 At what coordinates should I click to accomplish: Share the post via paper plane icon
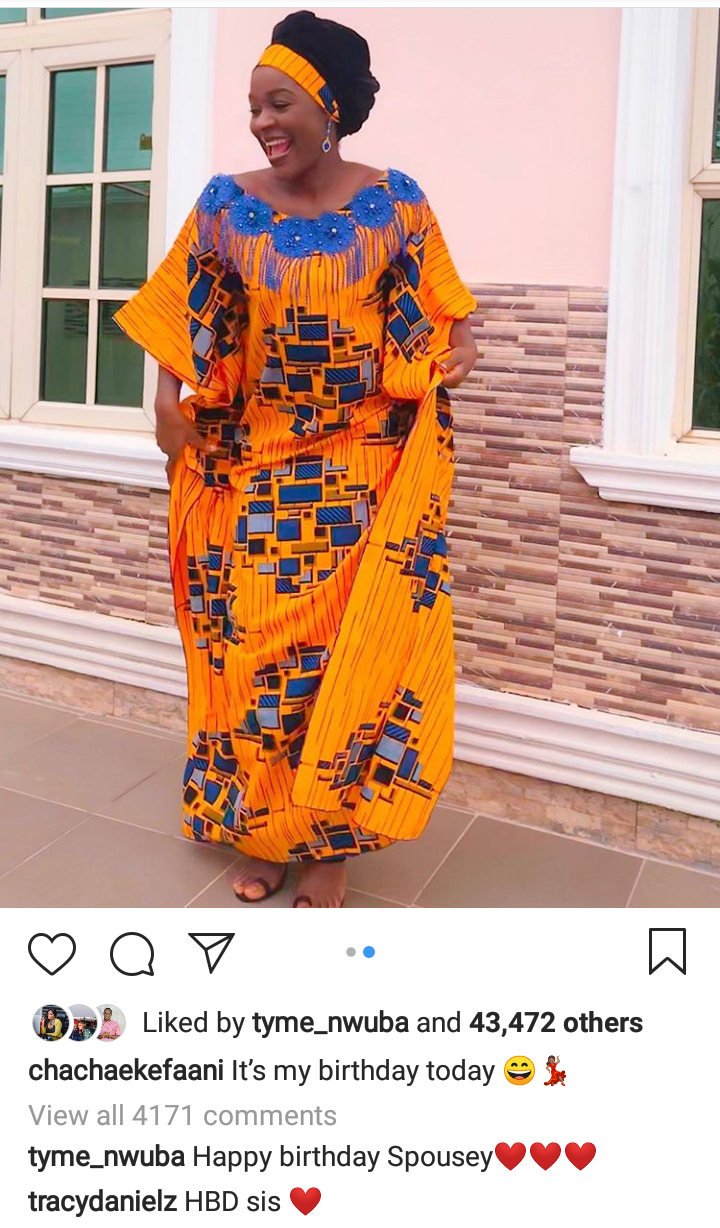pos(211,952)
